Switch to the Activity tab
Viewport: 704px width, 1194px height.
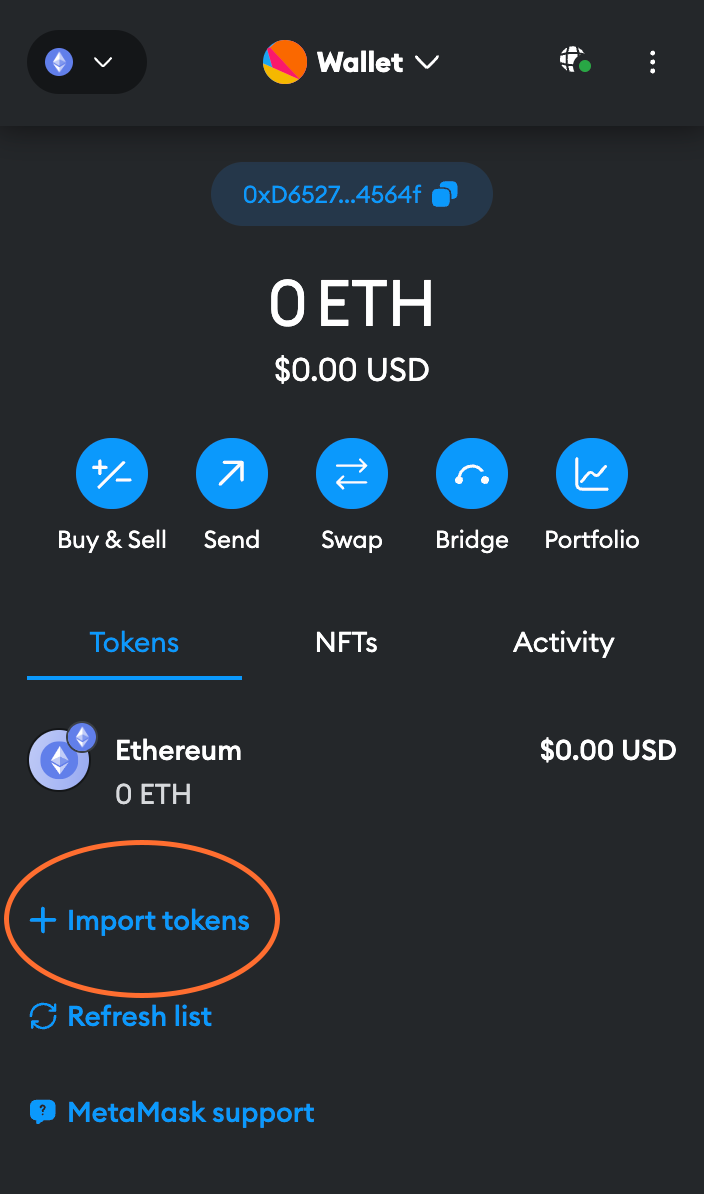tap(563, 642)
